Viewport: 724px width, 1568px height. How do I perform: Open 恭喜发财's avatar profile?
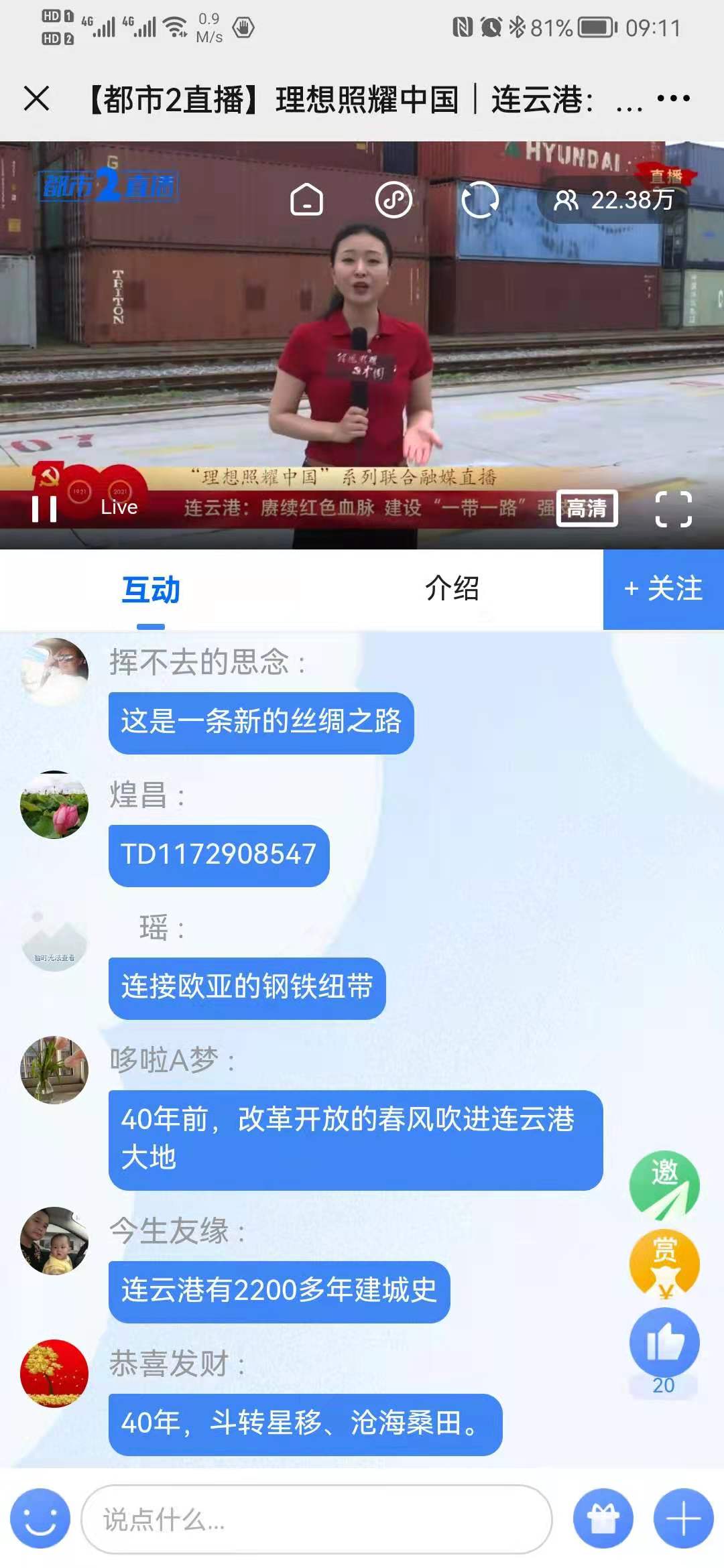pyautogui.click(x=54, y=1373)
